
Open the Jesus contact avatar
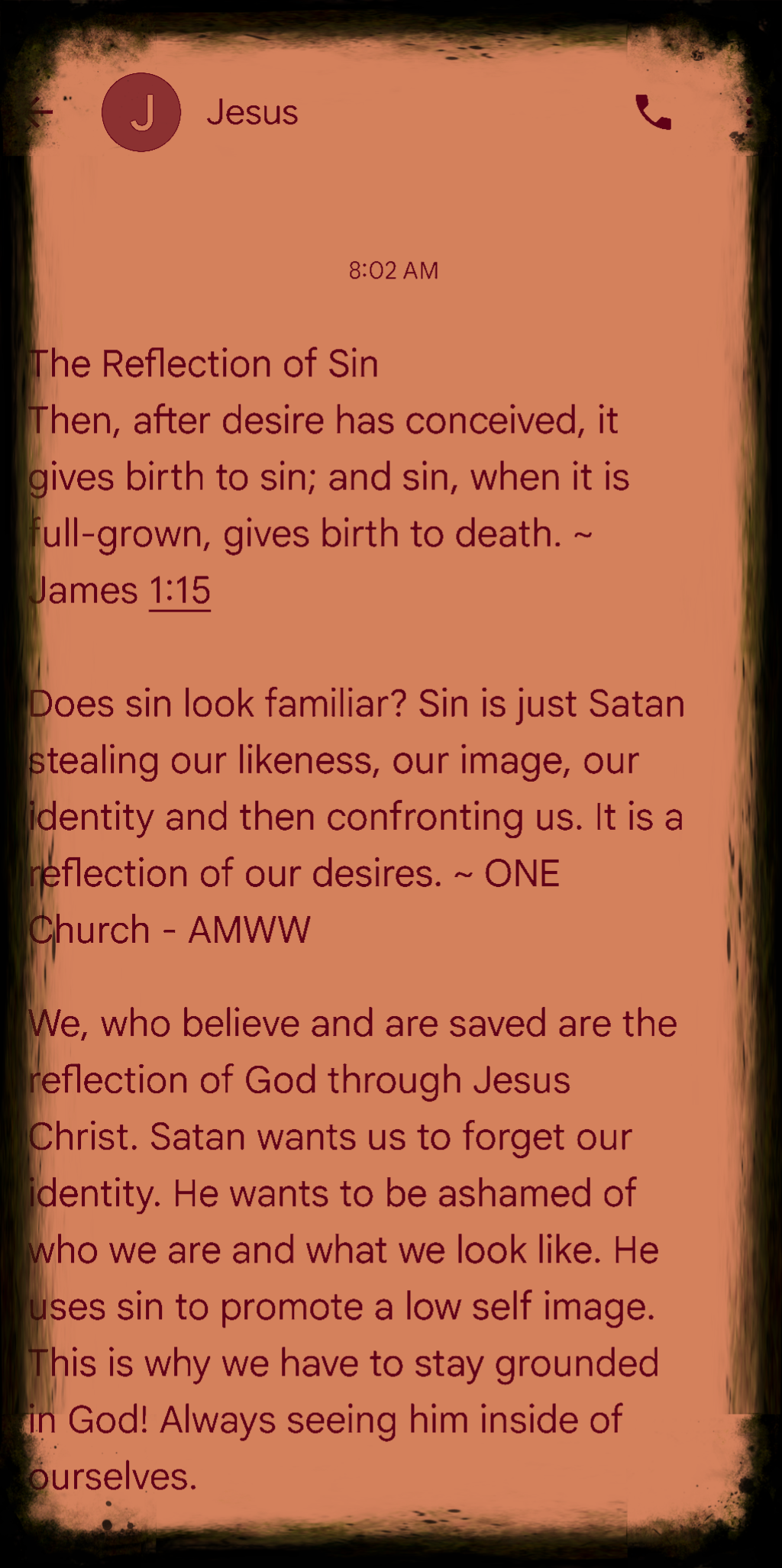141,112
